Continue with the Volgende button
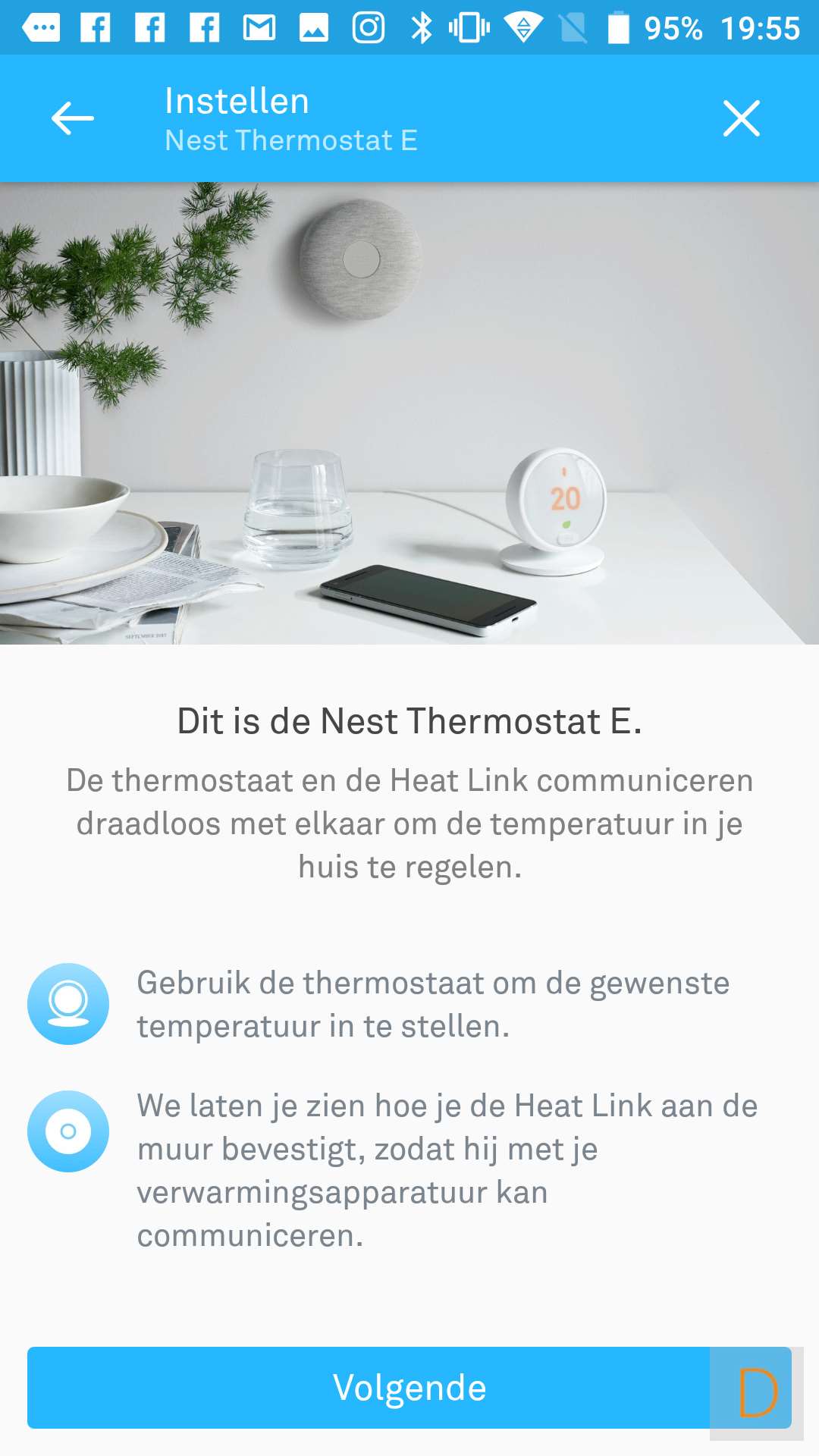 coord(409,1388)
